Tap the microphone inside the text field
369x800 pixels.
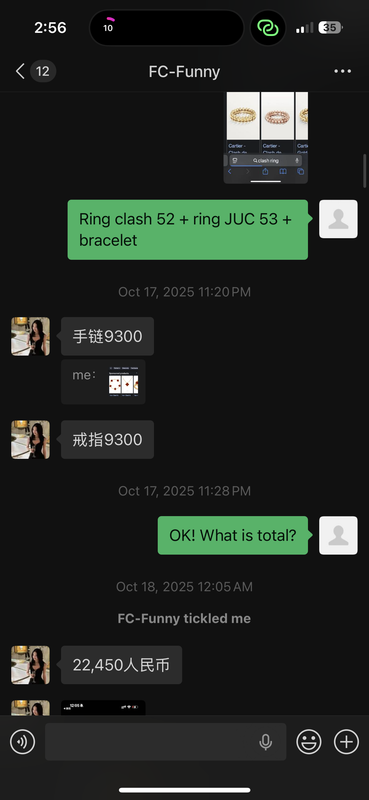(265, 742)
